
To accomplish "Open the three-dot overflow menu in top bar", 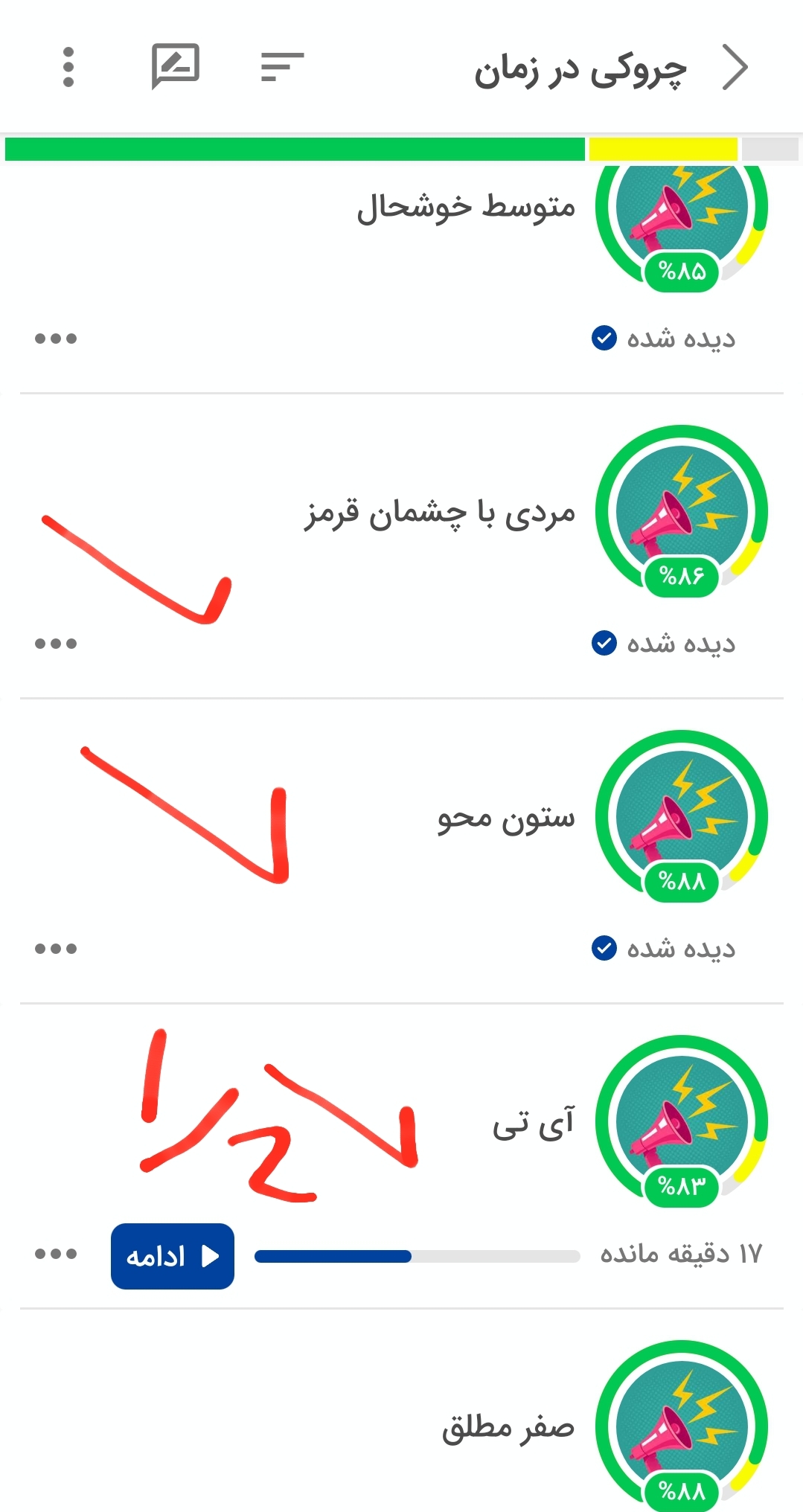I will pos(68,67).
